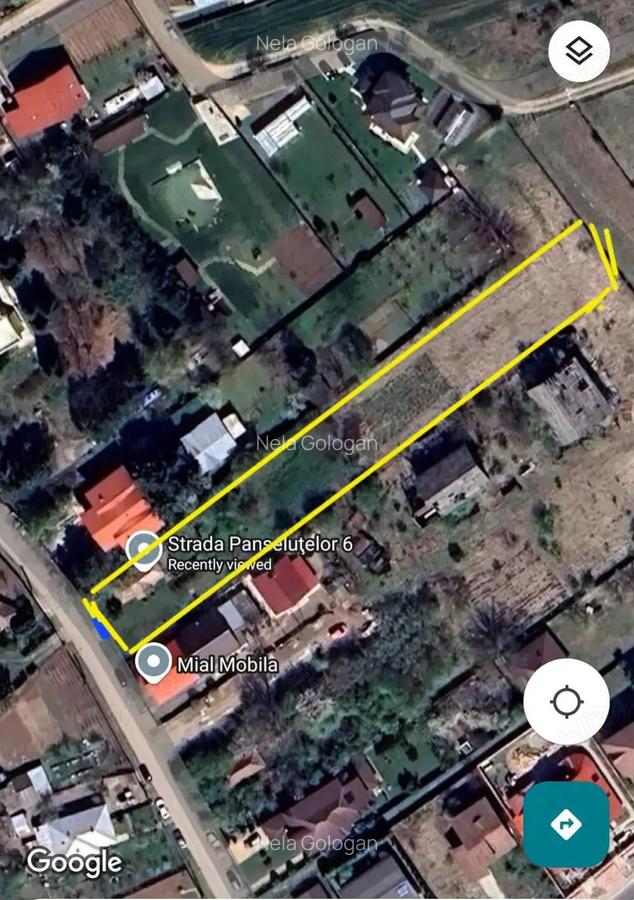The image size is (634, 900).
Task: Center map on my current location
Action: click(566, 701)
